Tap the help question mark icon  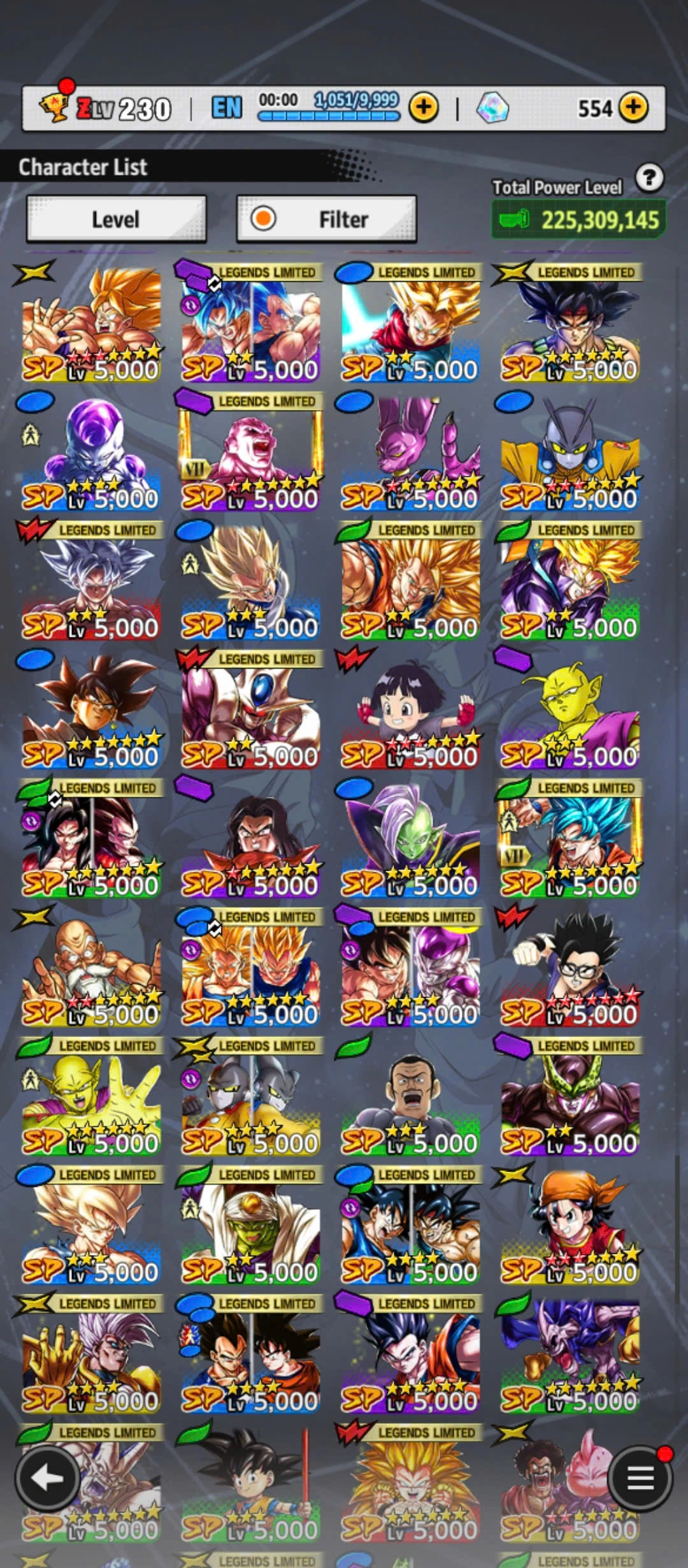649,178
